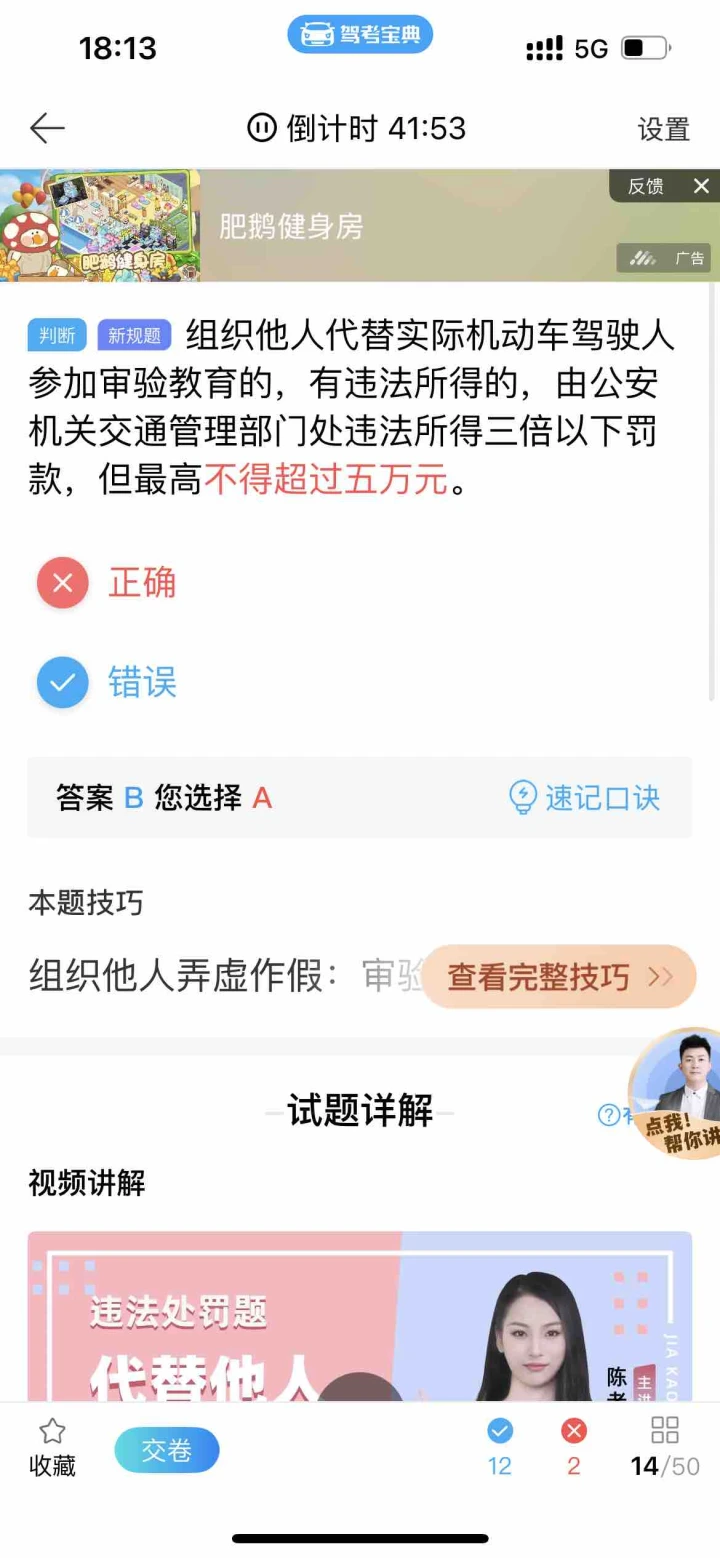Open 设置 settings
Image resolution: width=720 pixels, height=1558 pixels.
click(x=663, y=129)
